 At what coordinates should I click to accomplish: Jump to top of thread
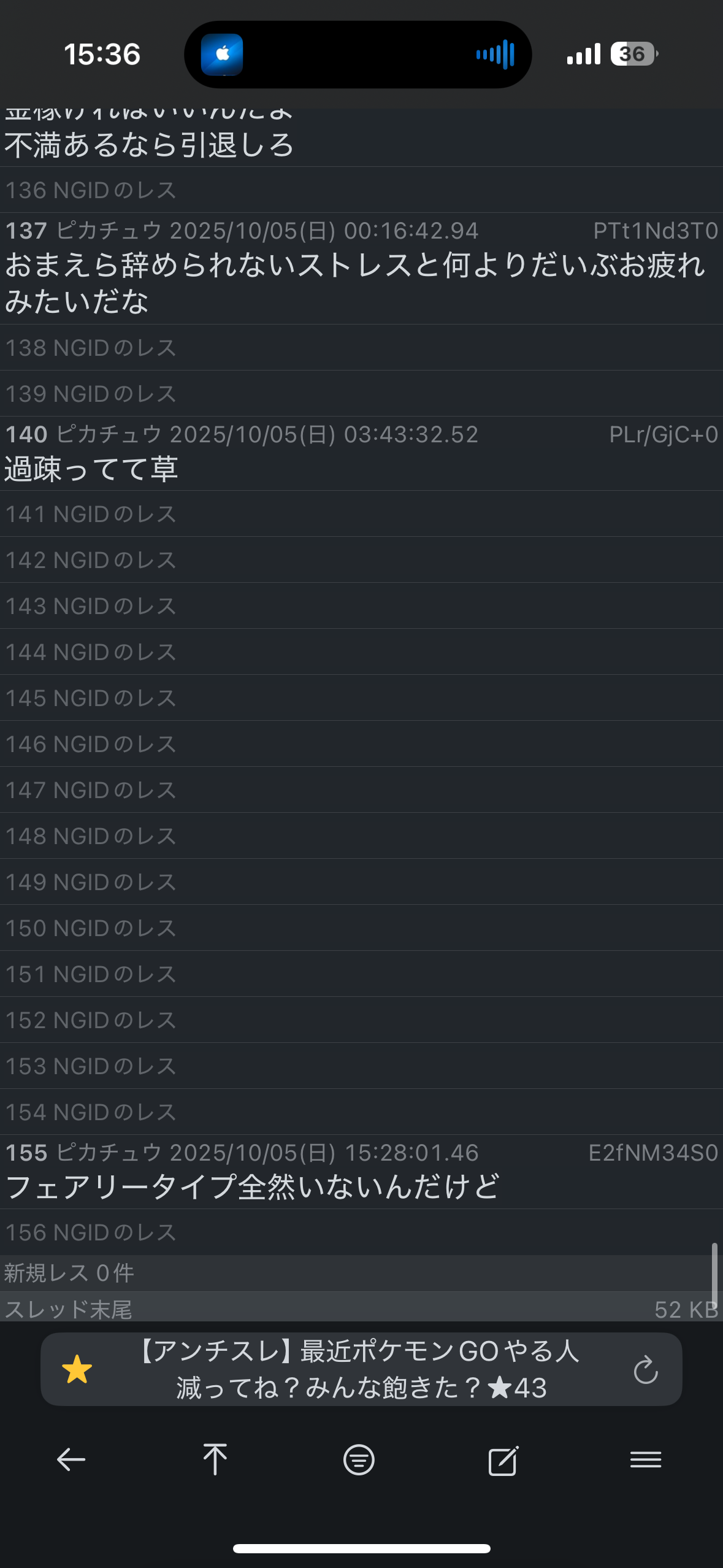click(x=215, y=1459)
